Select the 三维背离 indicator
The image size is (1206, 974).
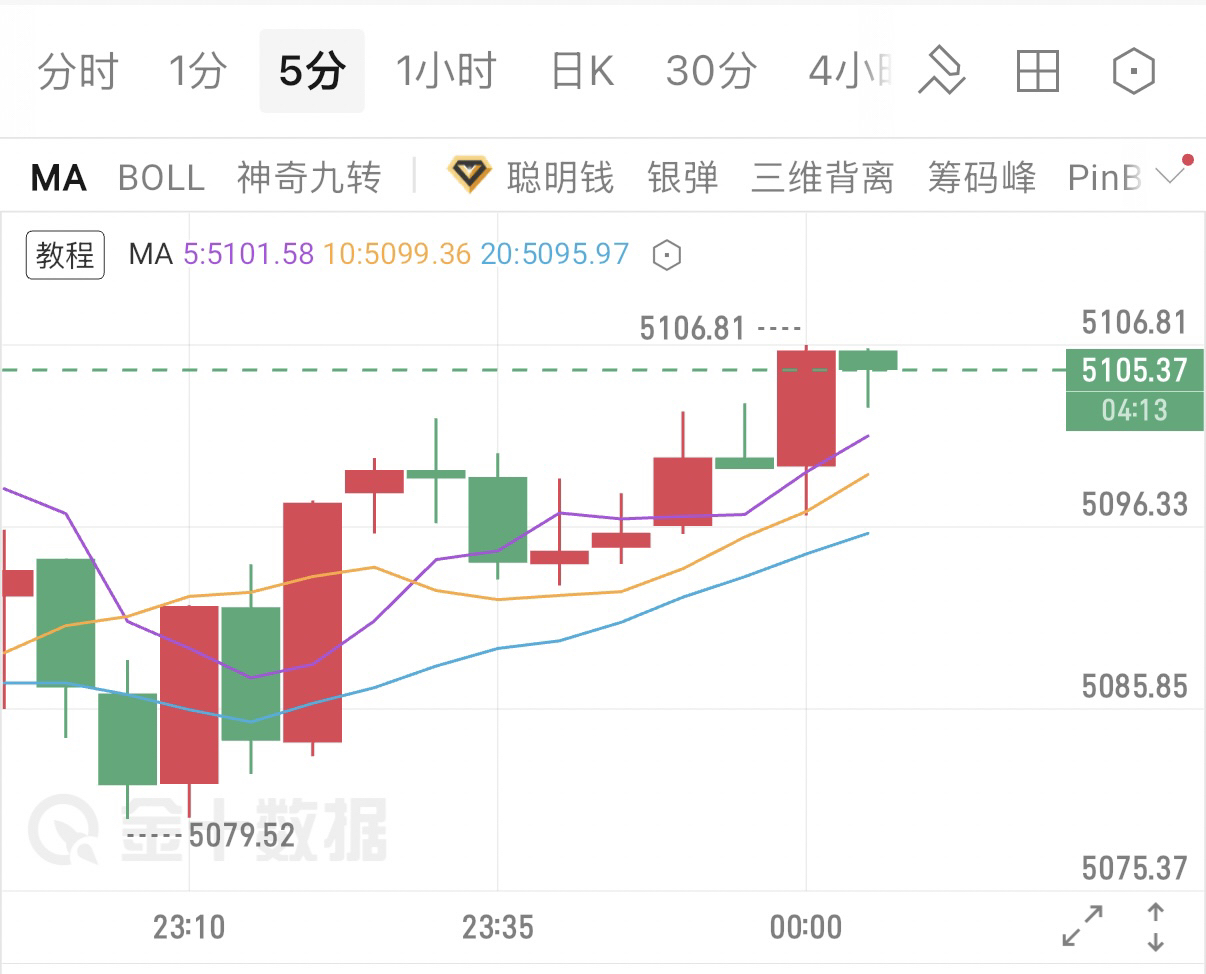(x=822, y=178)
